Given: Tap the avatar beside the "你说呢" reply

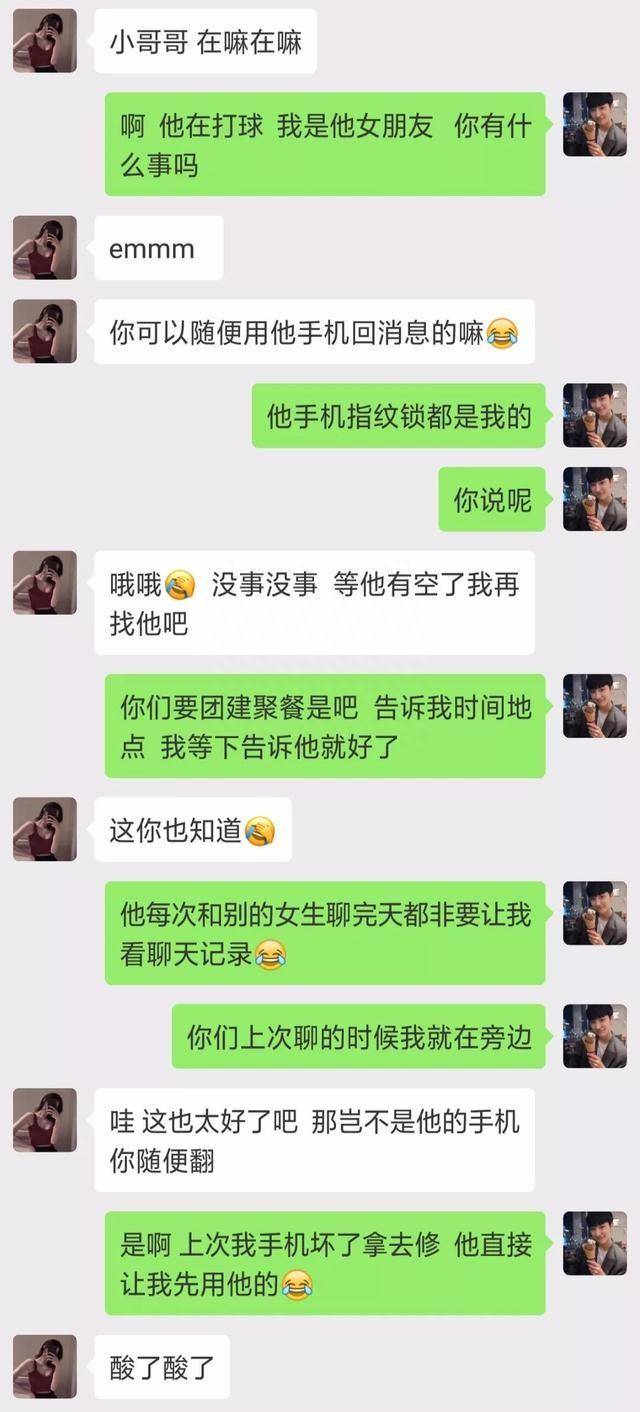Looking at the screenshot, I should tap(594, 498).
